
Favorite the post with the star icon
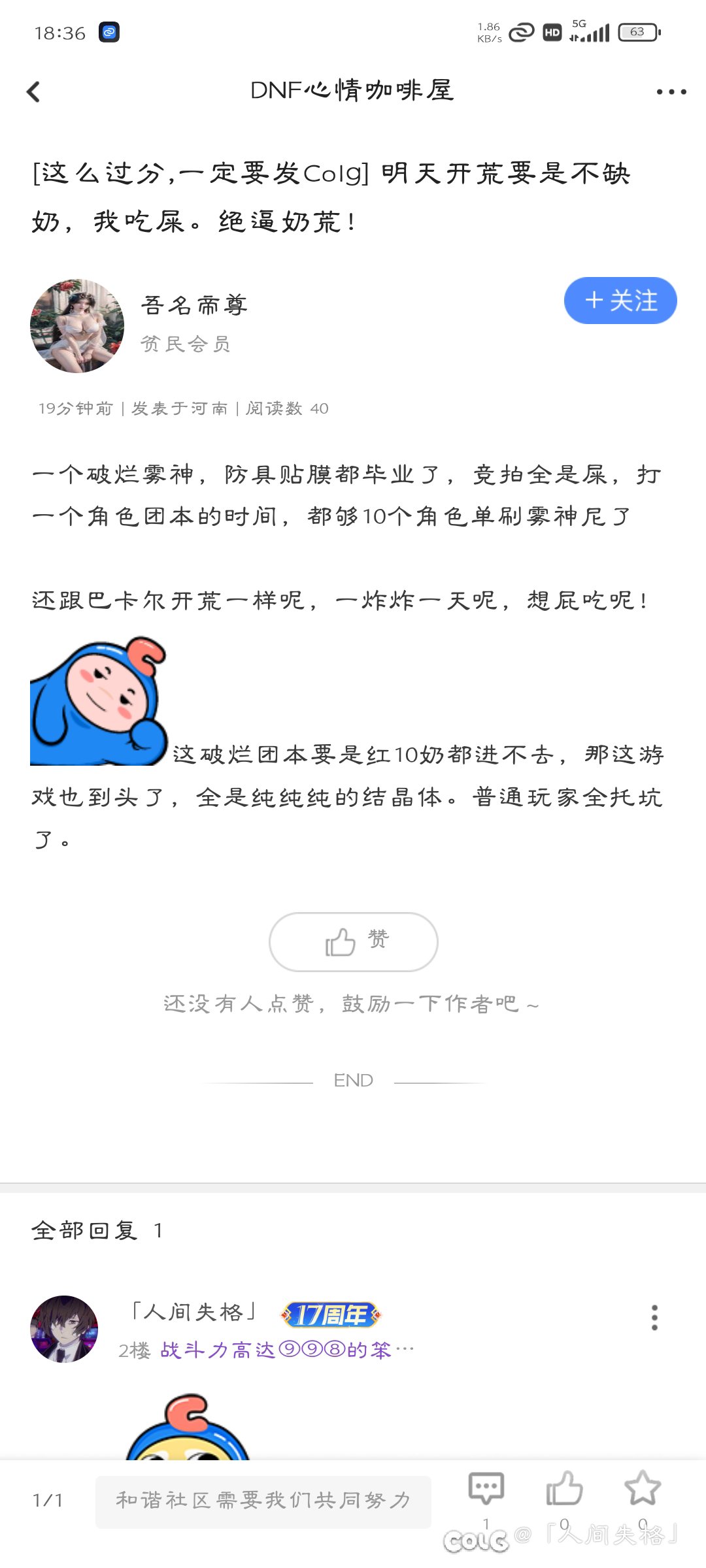tap(642, 1488)
